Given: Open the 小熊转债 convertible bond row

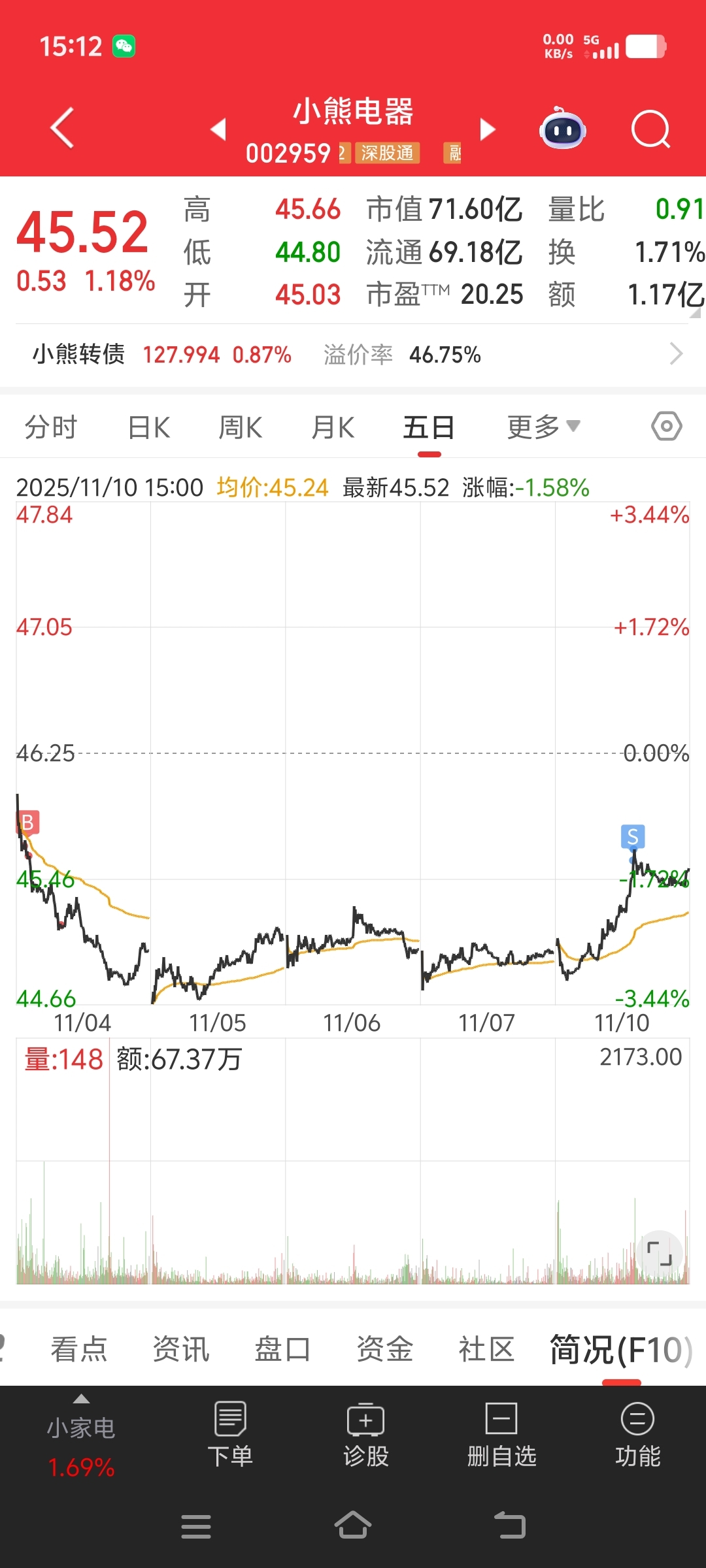Looking at the screenshot, I should [353, 355].
